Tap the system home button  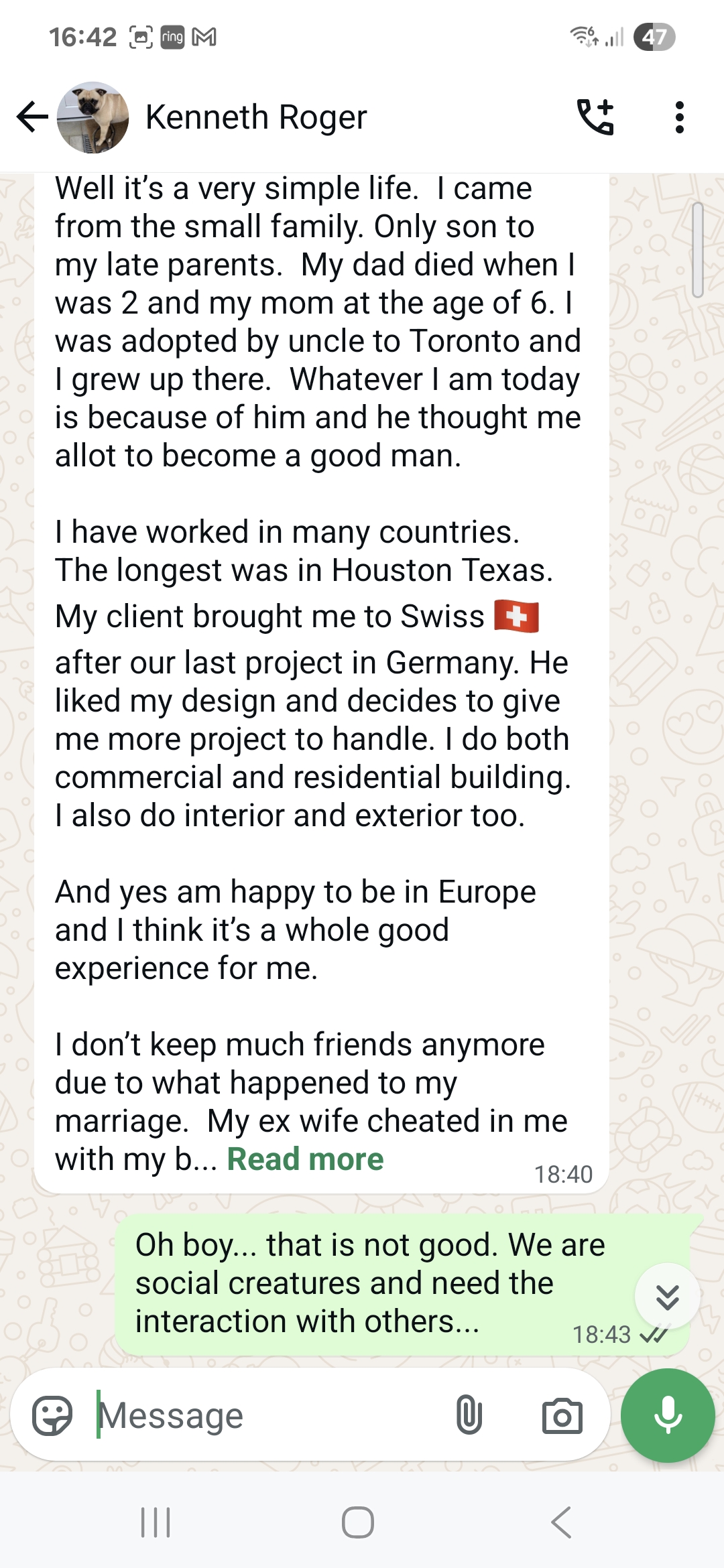click(358, 1522)
